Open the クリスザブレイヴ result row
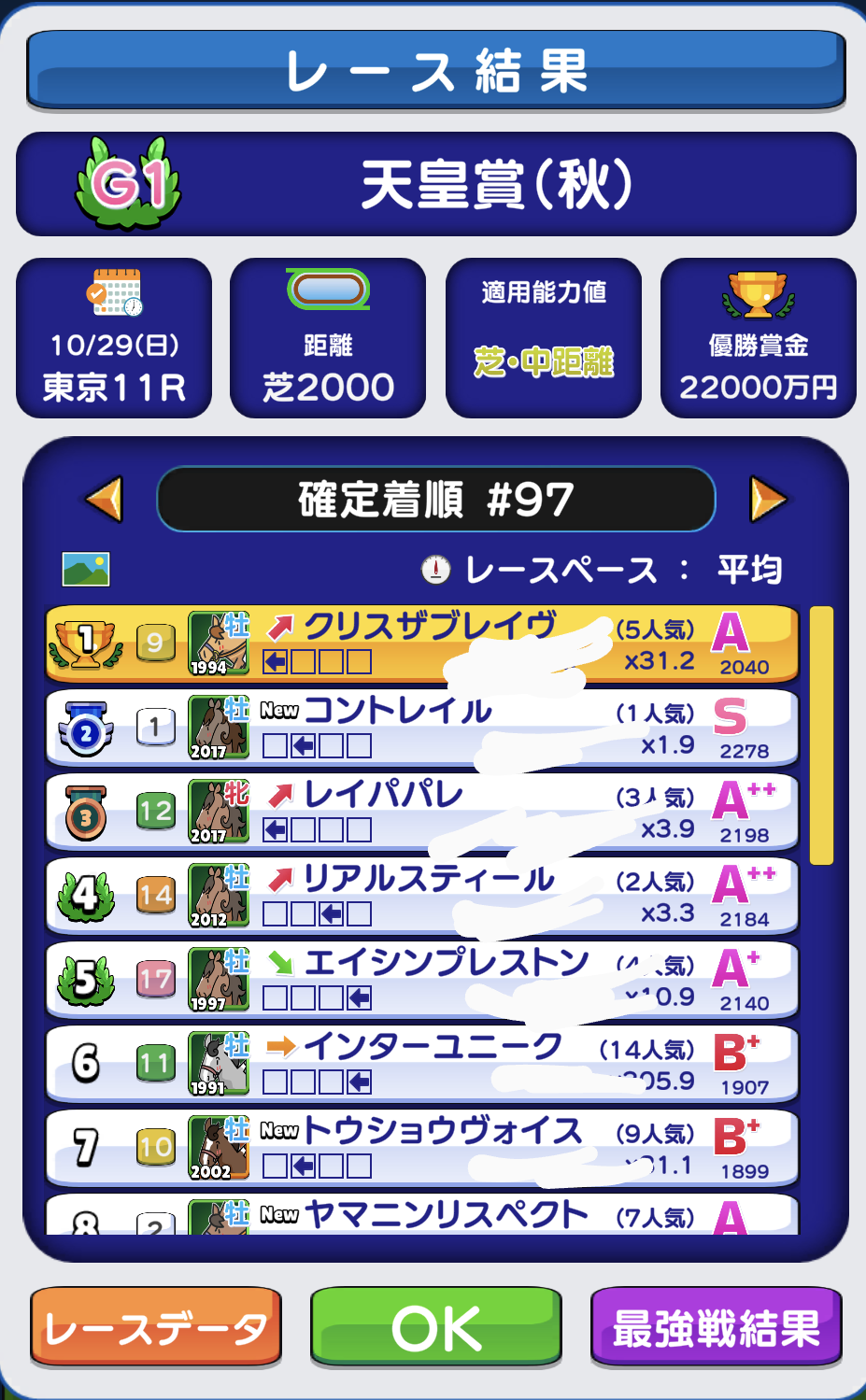 click(422, 643)
